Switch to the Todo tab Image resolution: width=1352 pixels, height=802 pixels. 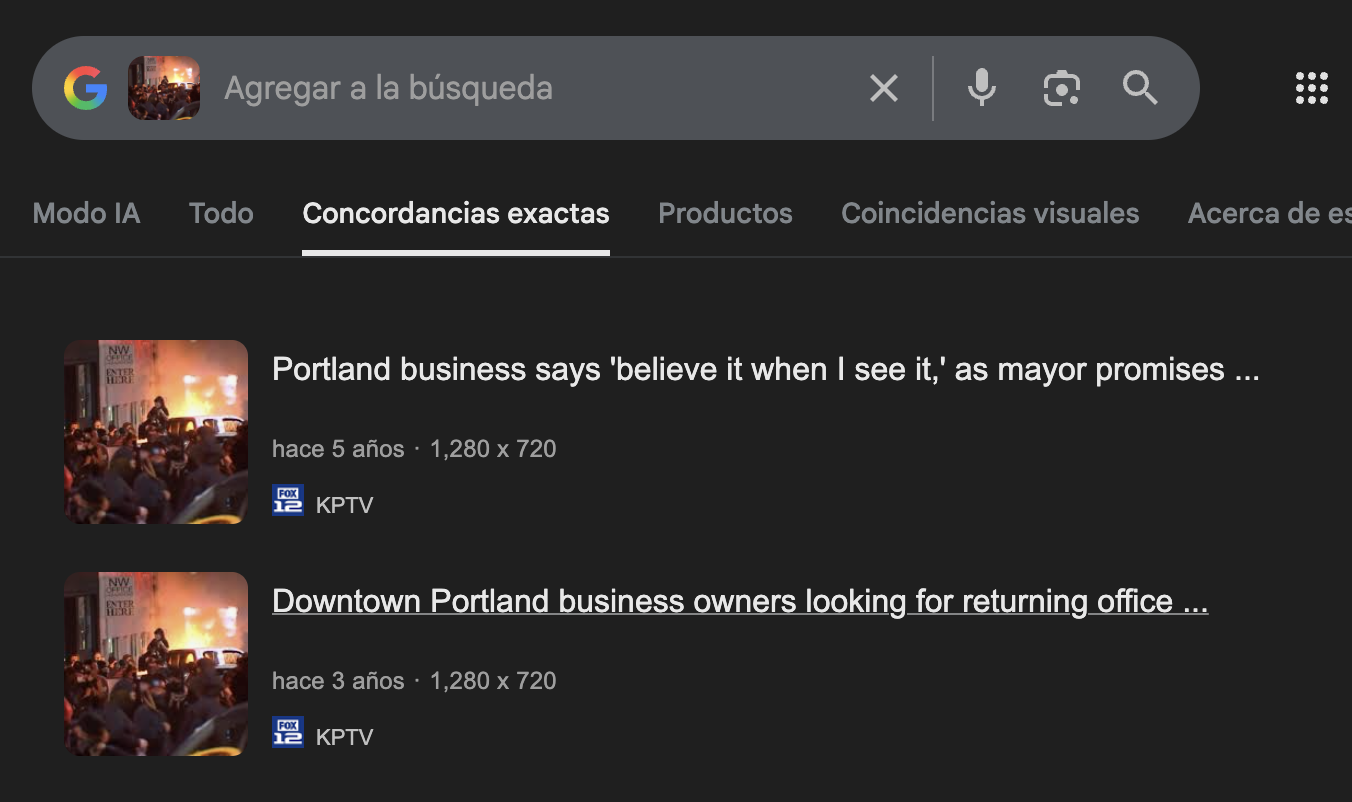221,213
